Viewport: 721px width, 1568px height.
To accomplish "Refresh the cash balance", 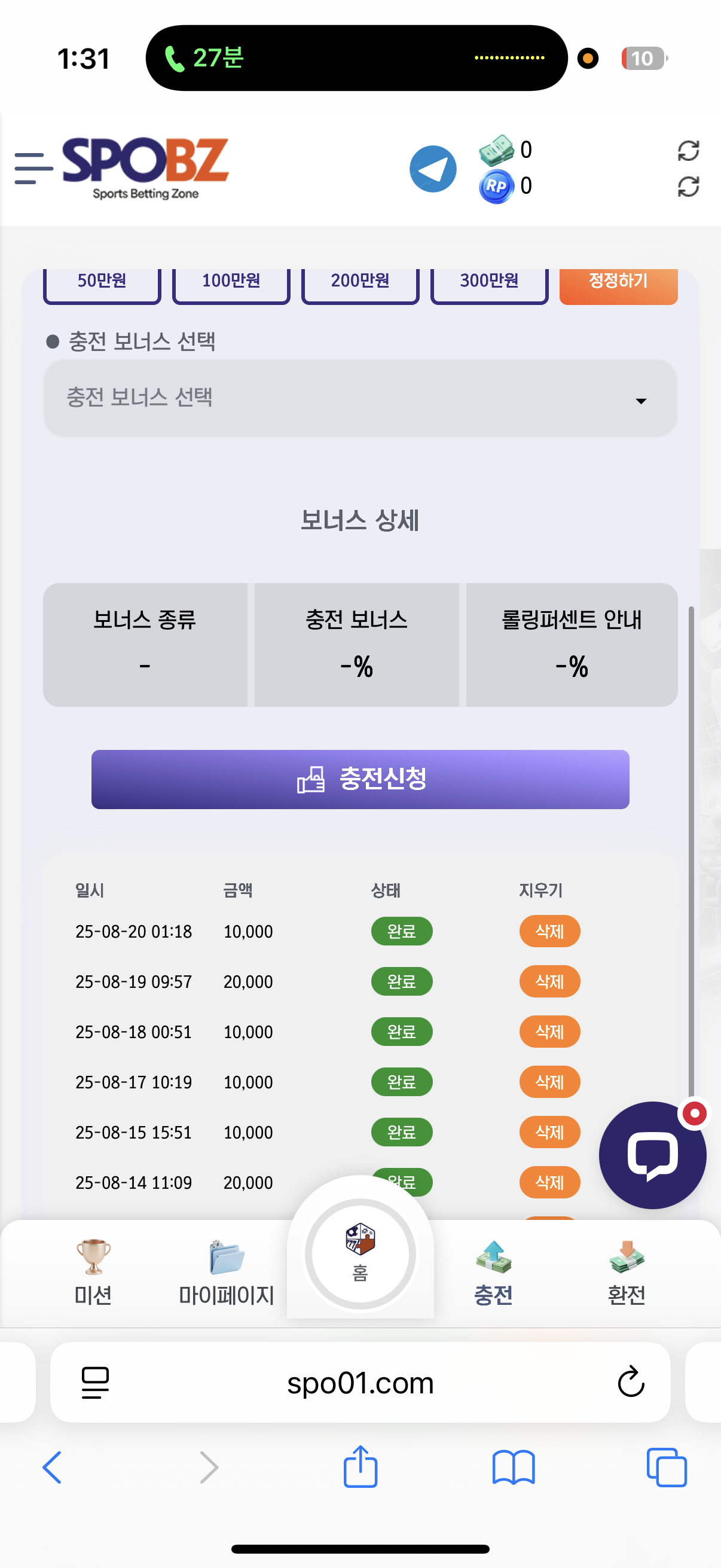I will pyautogui.click(x=688, y=150).
